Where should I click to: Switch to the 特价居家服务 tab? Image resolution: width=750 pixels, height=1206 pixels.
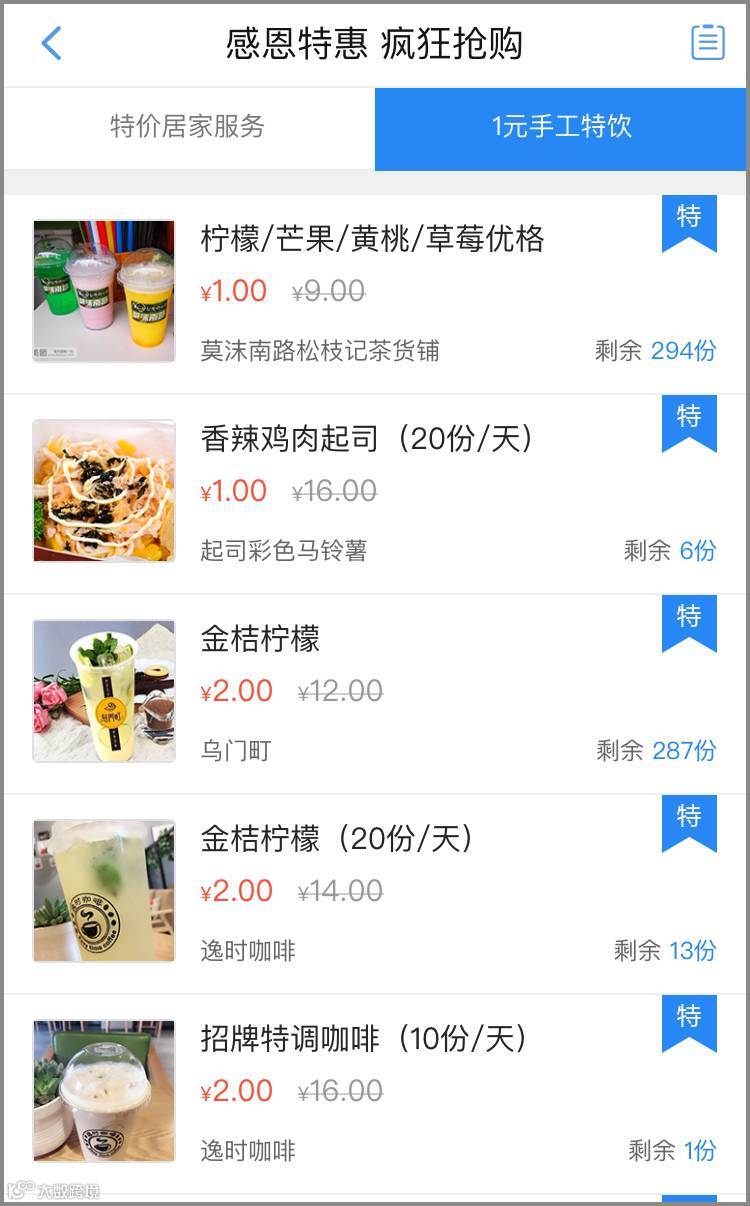click(x=188, y=127)
